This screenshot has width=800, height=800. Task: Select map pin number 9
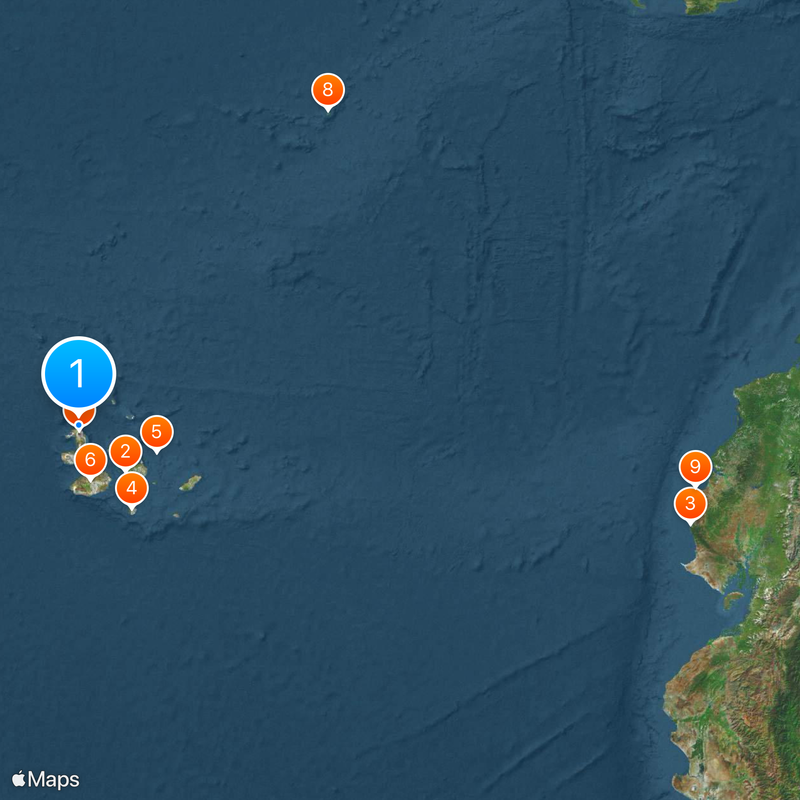695,466
